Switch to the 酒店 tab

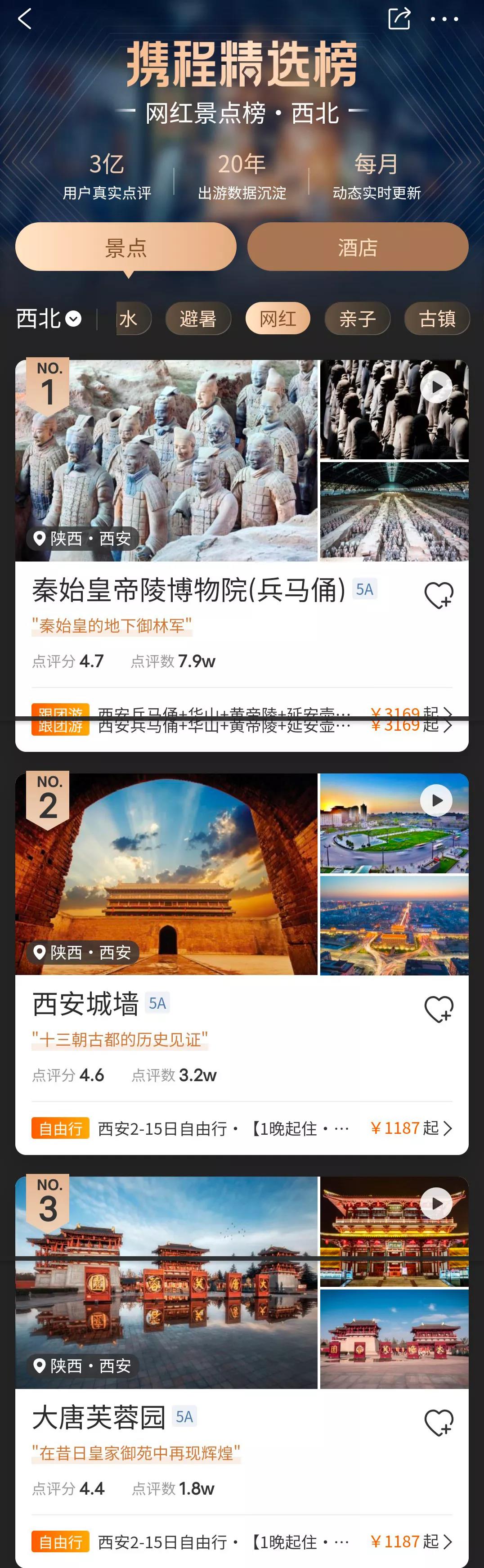(x=357, y=247)
